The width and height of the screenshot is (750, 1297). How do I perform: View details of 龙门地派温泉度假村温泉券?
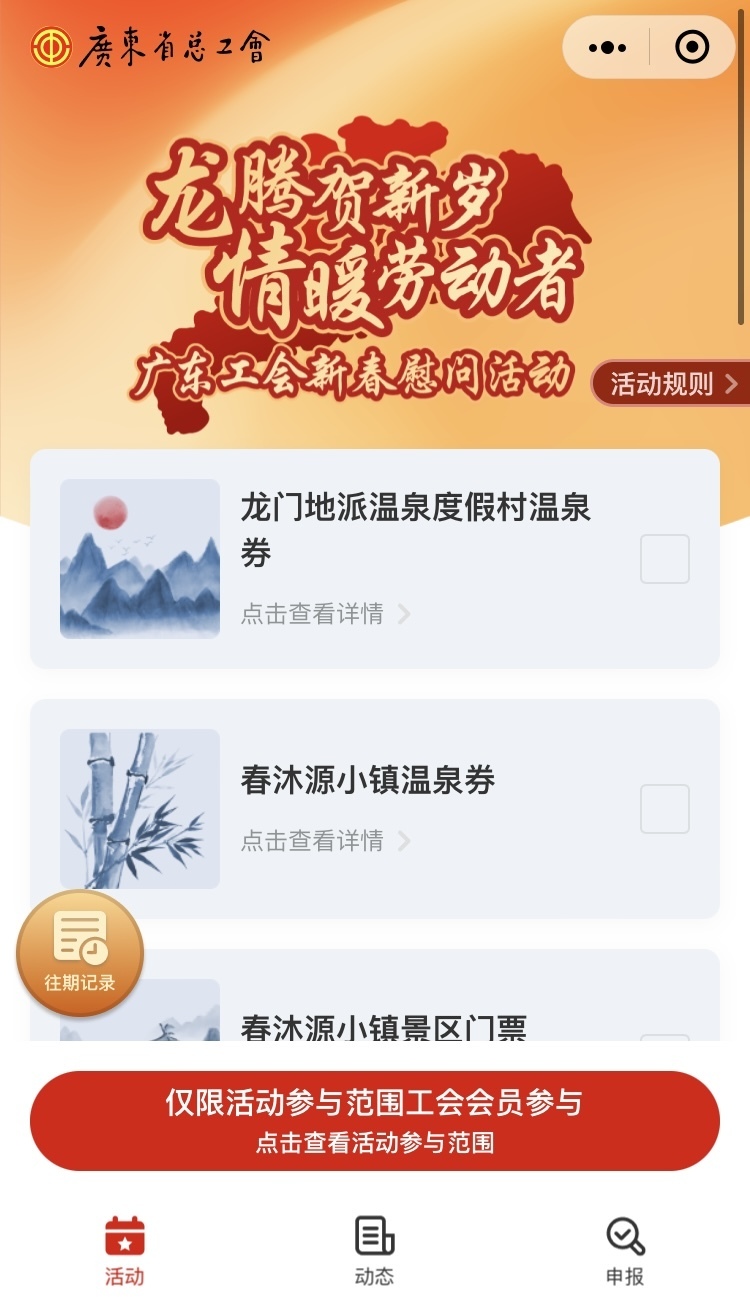click(325, 614)
